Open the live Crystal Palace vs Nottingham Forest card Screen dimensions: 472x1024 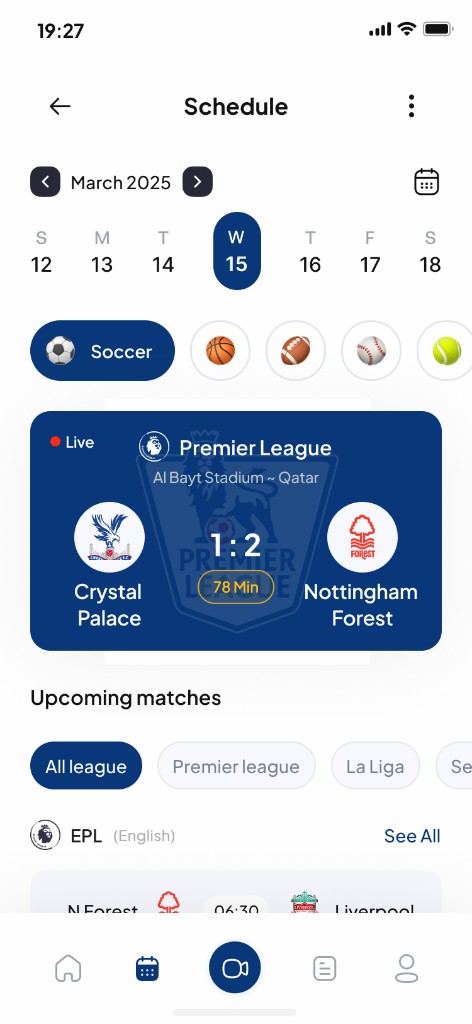point(236,530)
